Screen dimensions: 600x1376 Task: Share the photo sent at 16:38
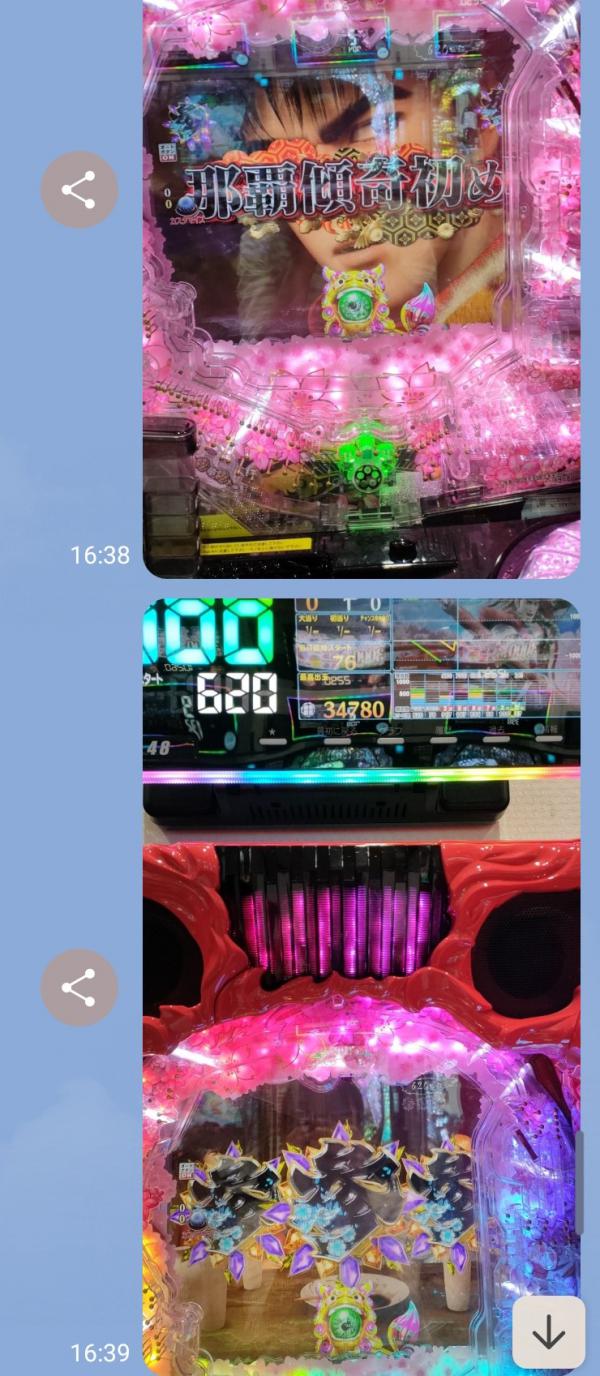[x=79, y=189]
